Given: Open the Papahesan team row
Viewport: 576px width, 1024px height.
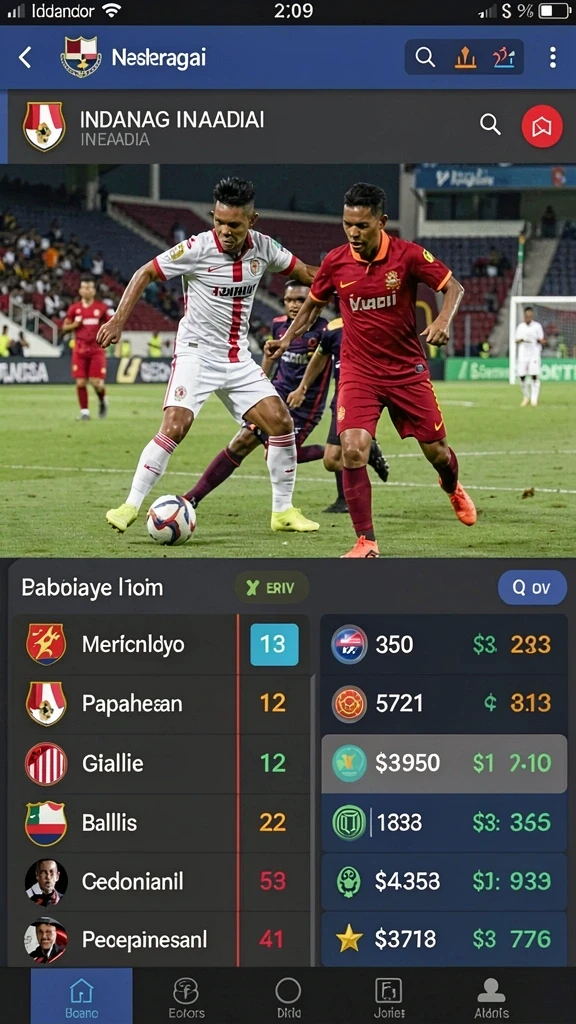Looking at the screenshot, I should tap(161, 703).
